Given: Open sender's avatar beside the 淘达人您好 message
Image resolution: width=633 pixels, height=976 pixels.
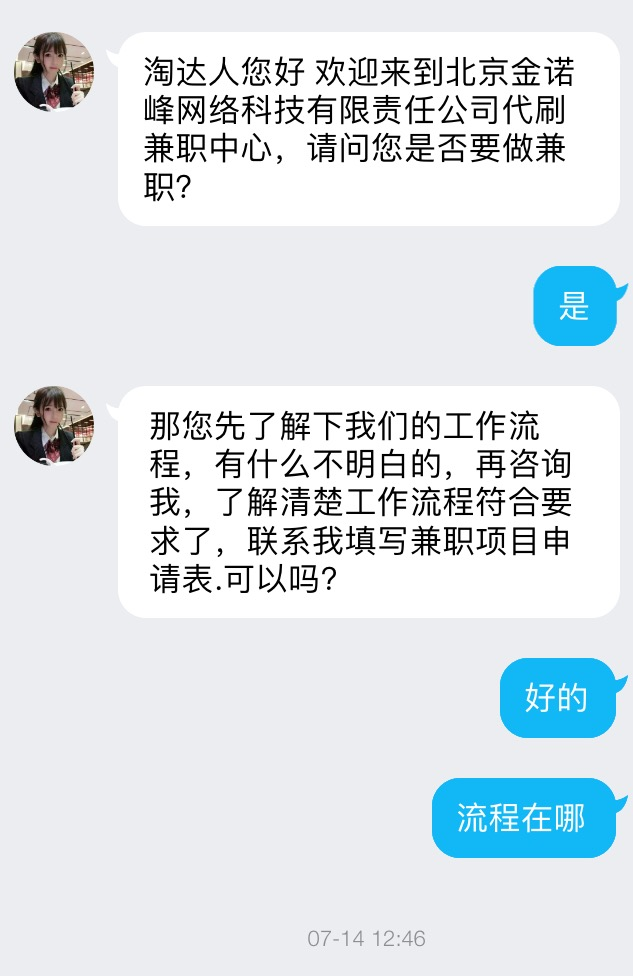Looking at the screenshot, I should pos(54,71).
